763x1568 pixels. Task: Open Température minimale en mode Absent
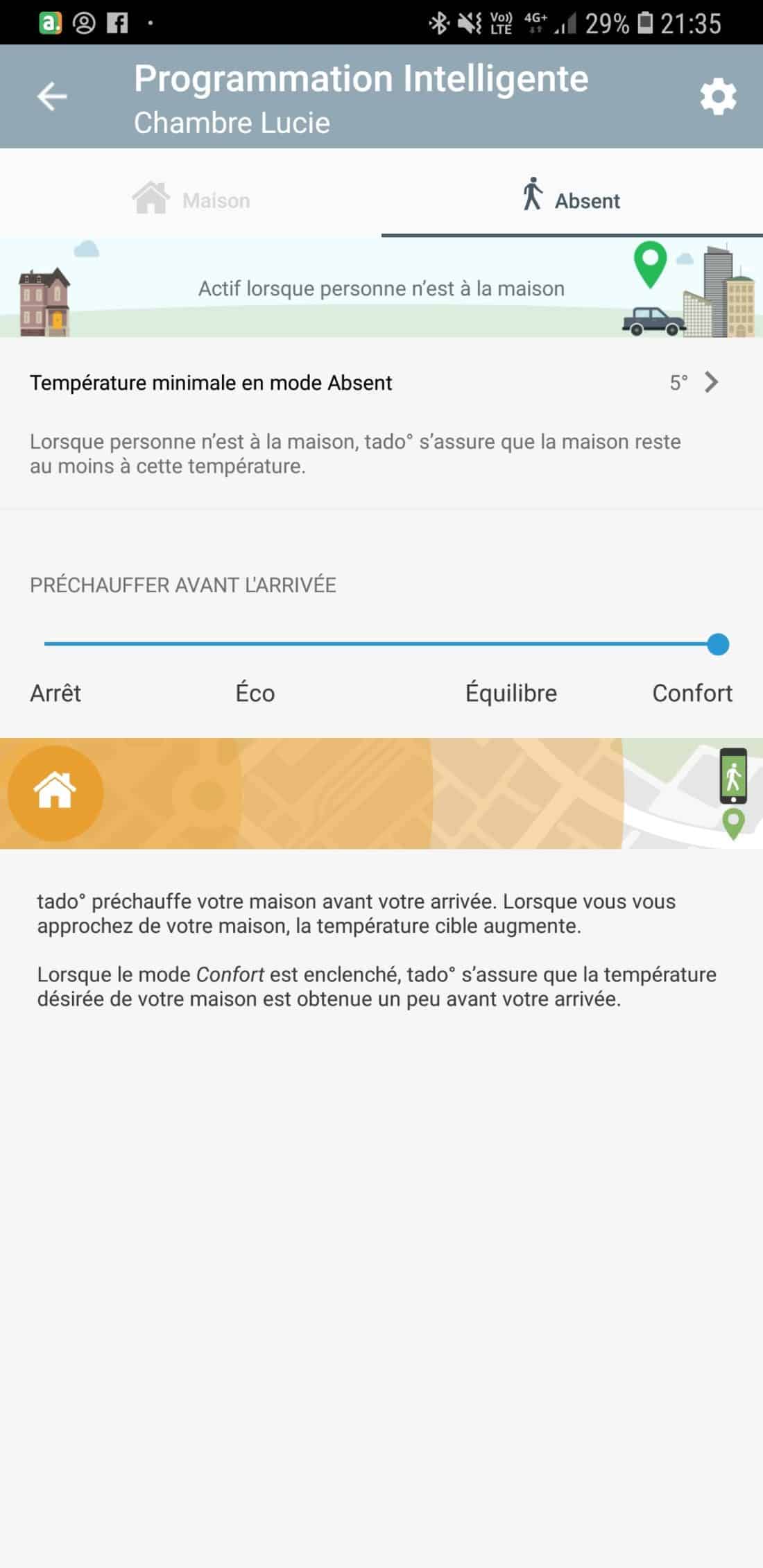click(381, 382)
